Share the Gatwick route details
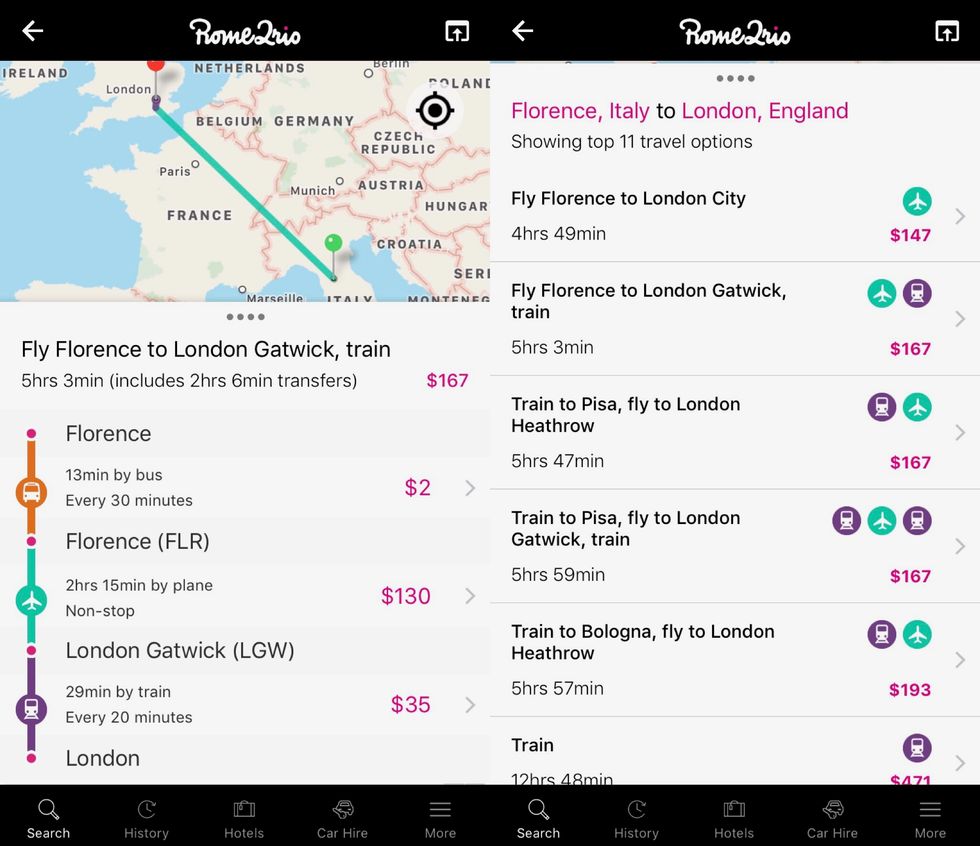Viewport: 980px width, 846px height. click(x=456, y=31)
